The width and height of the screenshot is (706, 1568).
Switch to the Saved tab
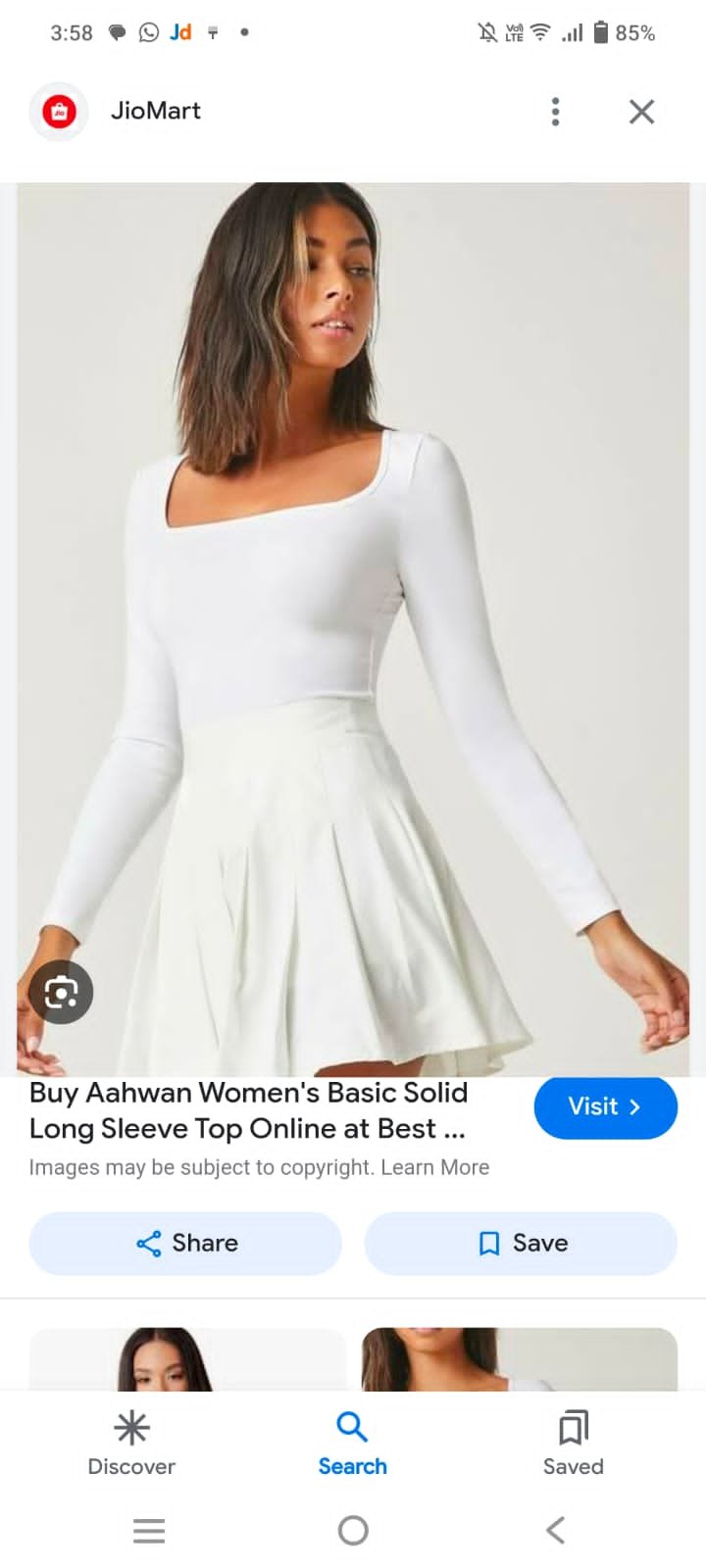tap(574, 1444)
